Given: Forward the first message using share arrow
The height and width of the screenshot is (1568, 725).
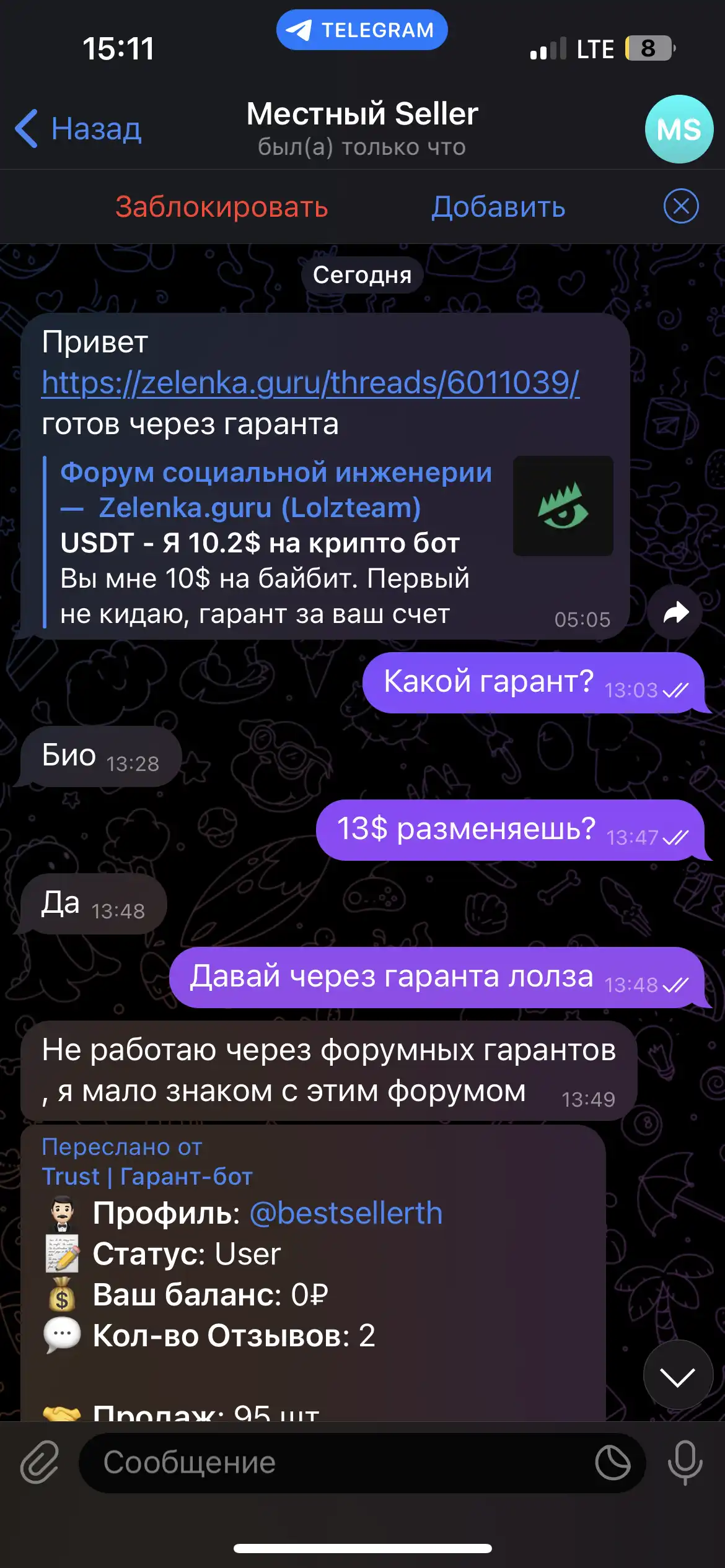Looking at the screenshot, I should tap(675, 612).
